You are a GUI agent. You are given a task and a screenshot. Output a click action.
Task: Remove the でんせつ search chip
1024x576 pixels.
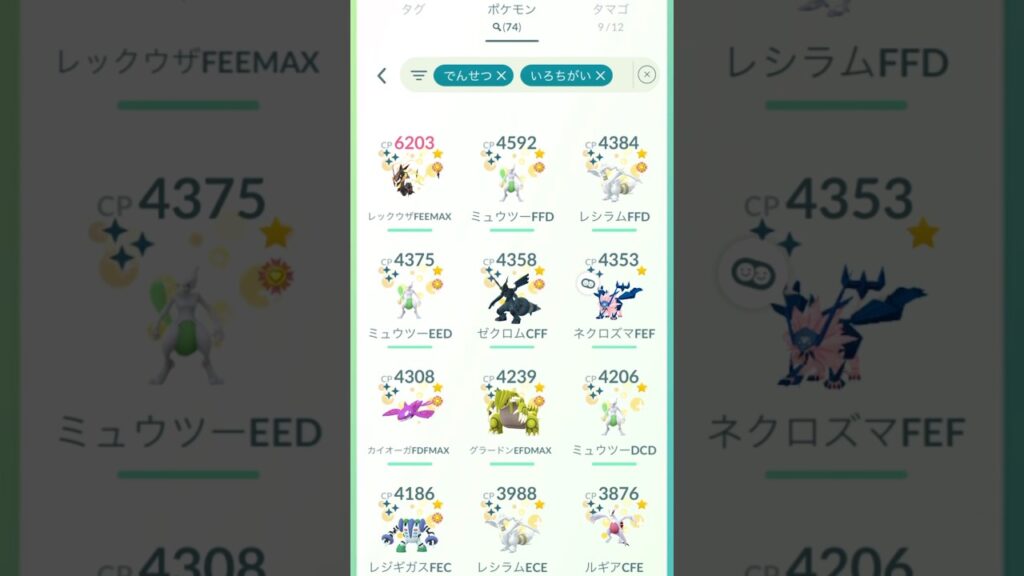click(502, 75)
